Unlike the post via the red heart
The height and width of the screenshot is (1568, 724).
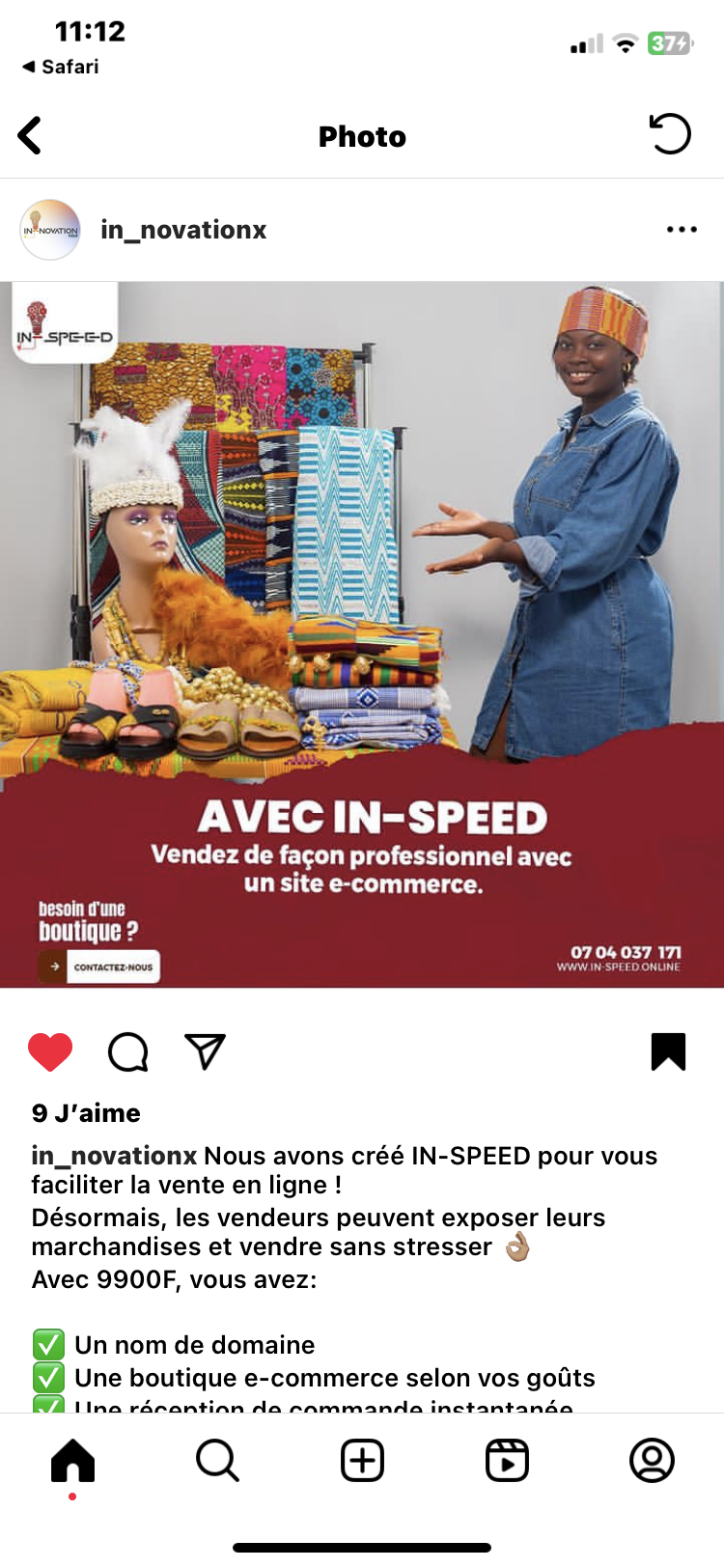pos(50,1051)
